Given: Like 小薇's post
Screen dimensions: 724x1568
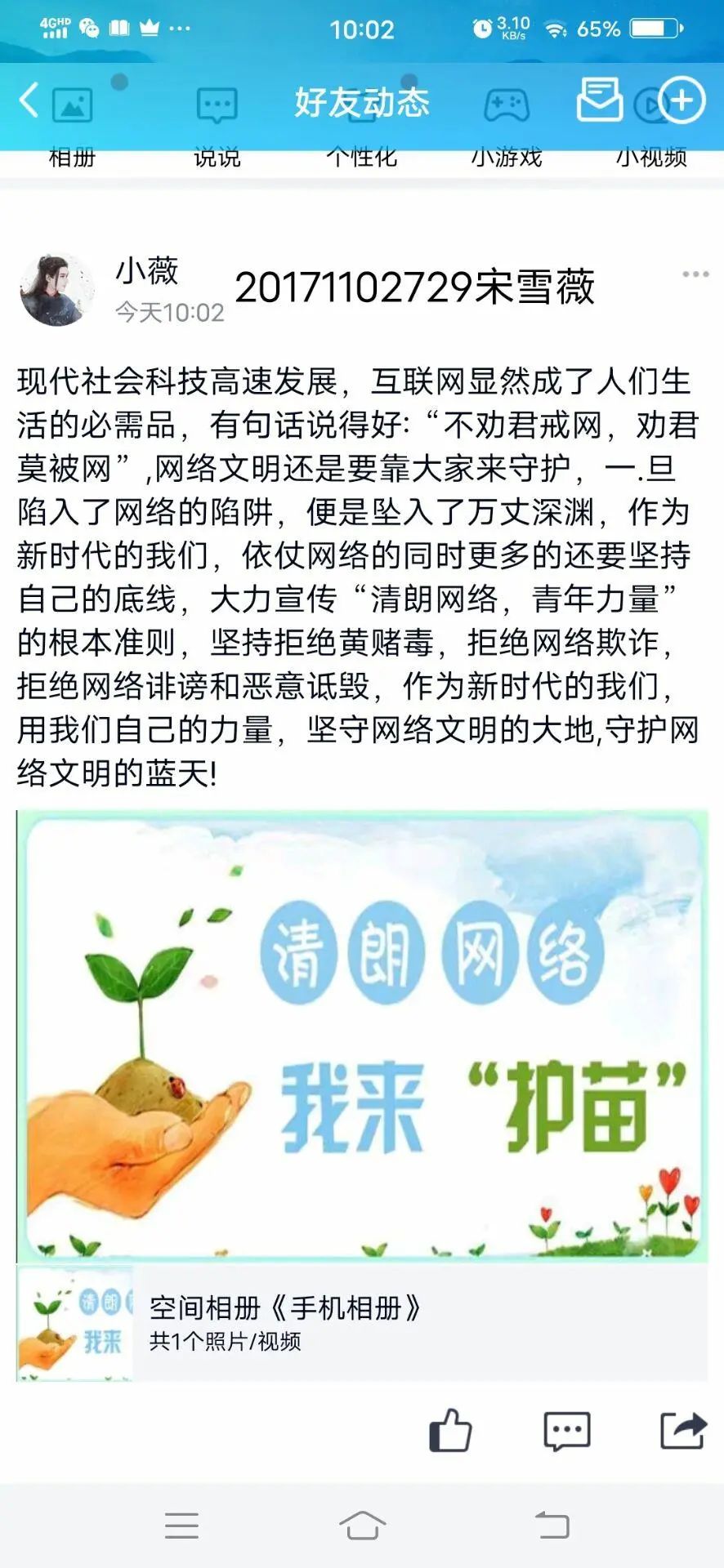Looking at the screenshot, I should click(450, 1431).
